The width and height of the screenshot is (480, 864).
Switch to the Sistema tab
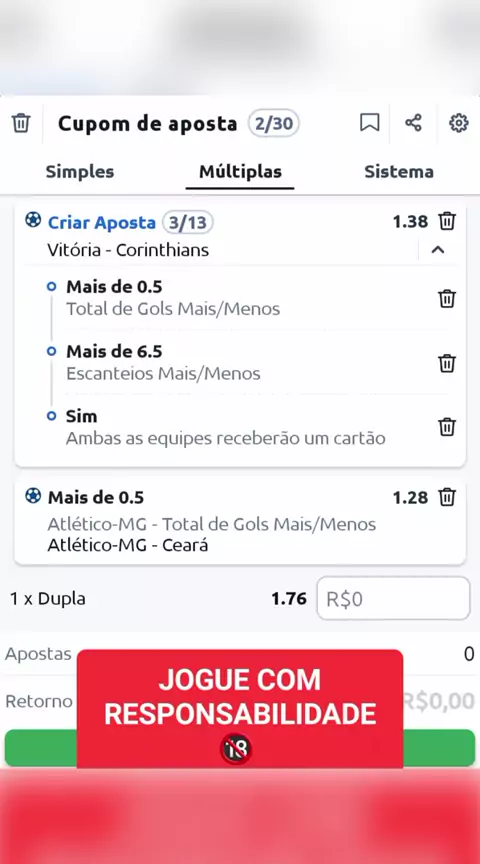pyautogui.click(x=399, y=172)
